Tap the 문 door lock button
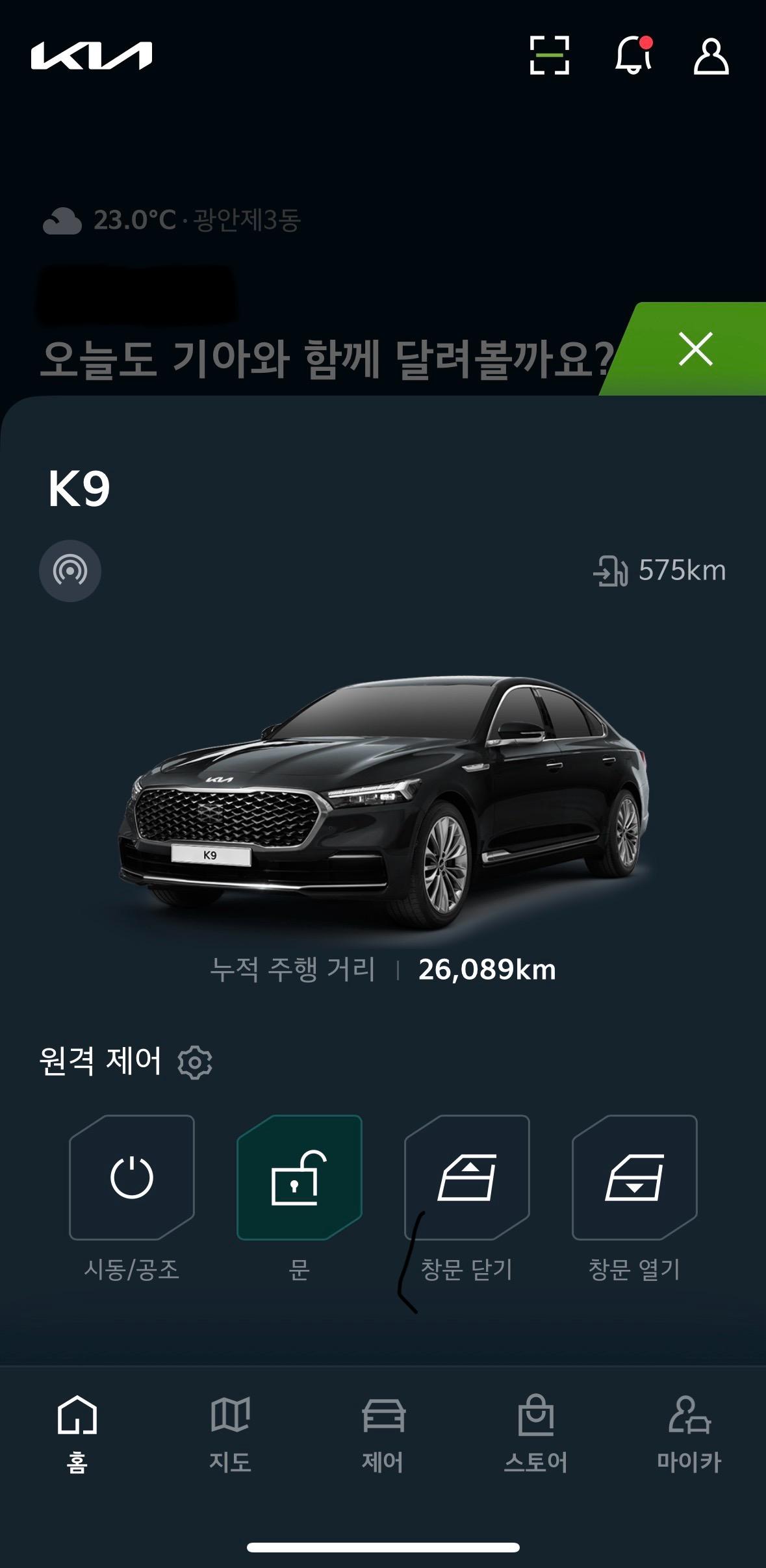Screen dimensions: 766x1568 (x=300, y=1178)
